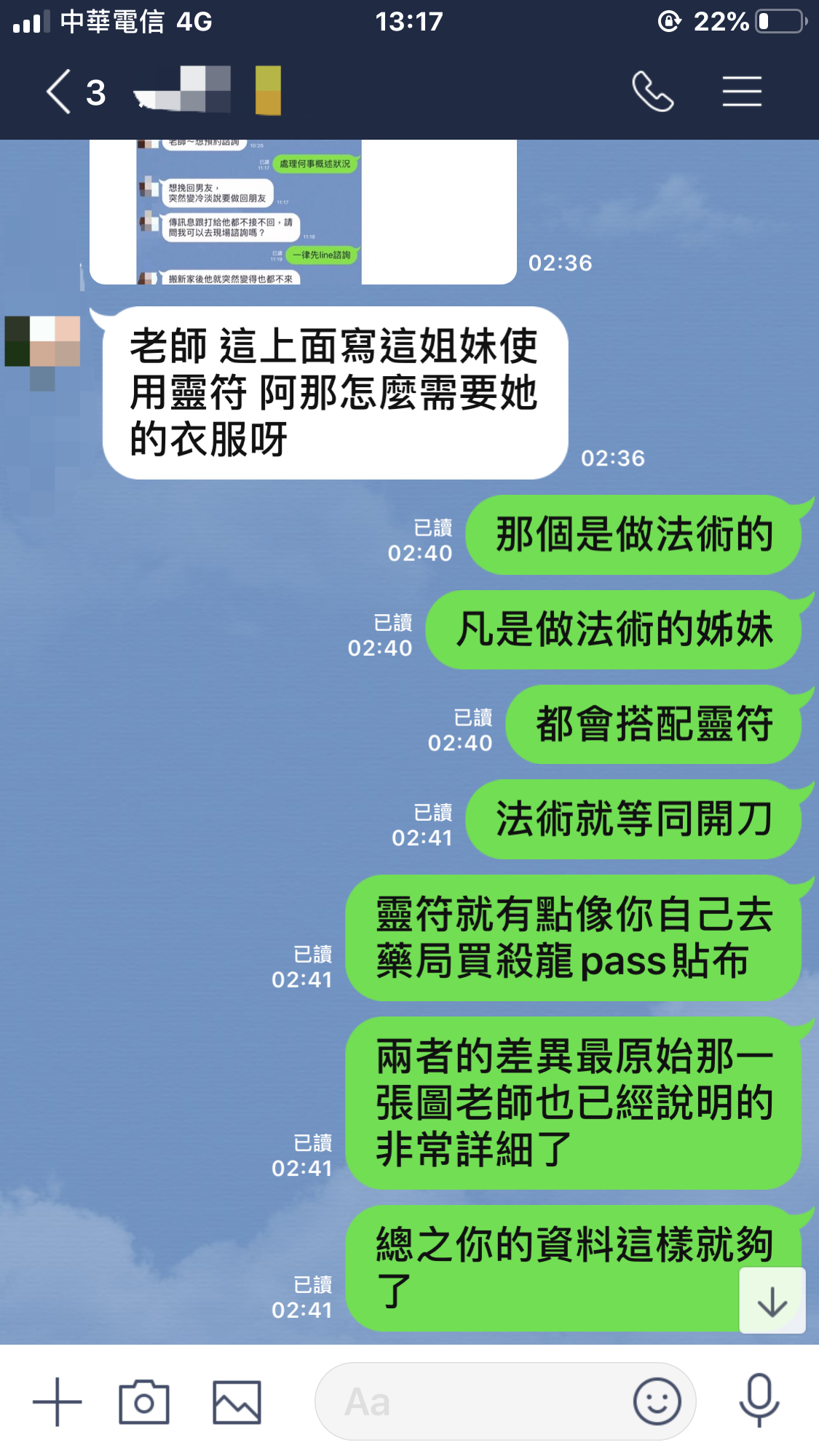This screenshot has width=819, height=1456.
Task: Open the plus attachment menu
Action: click(x=58, y=1401)
